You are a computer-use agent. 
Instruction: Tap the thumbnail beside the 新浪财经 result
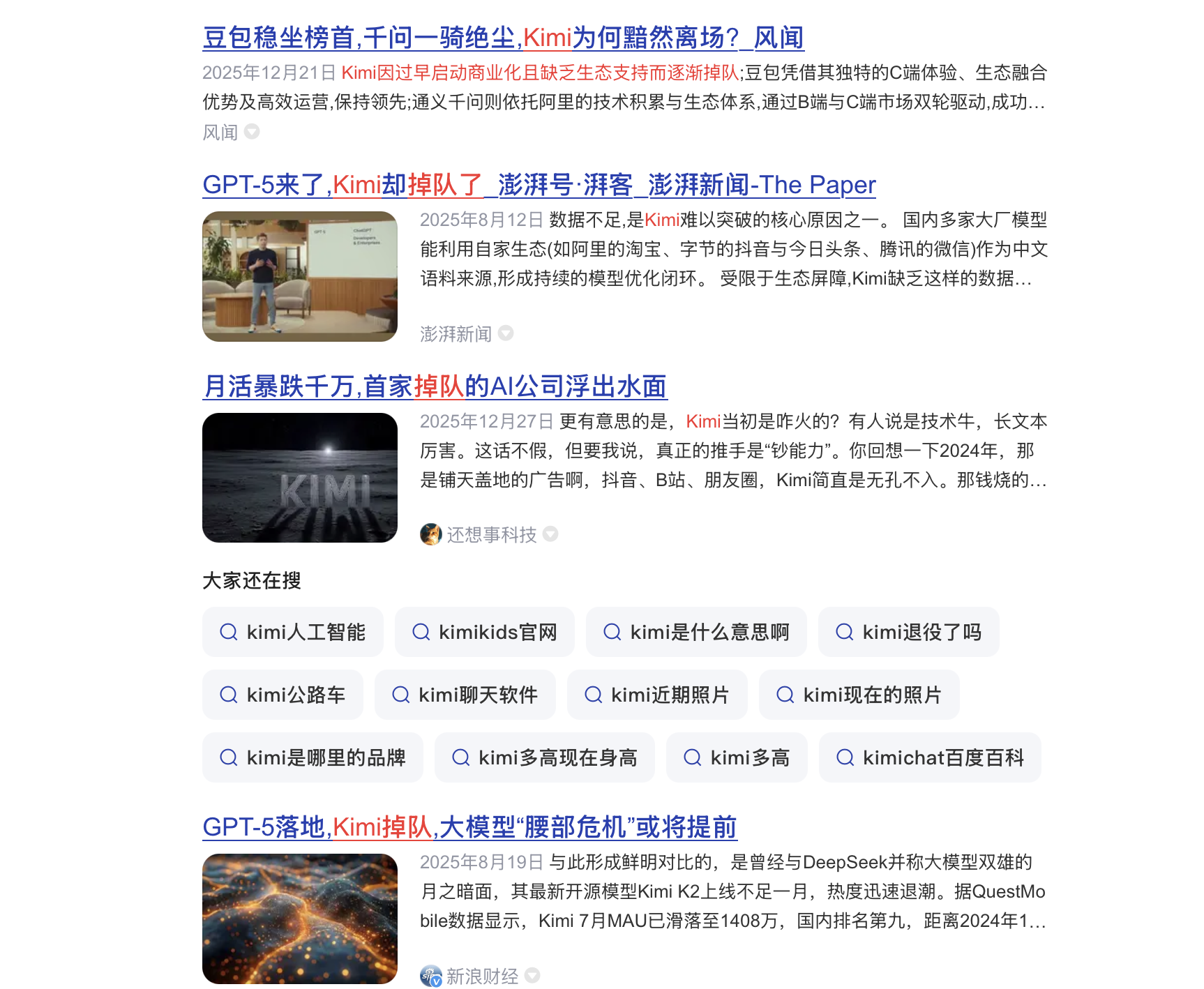pyautogui.click(x=300, y=919)
